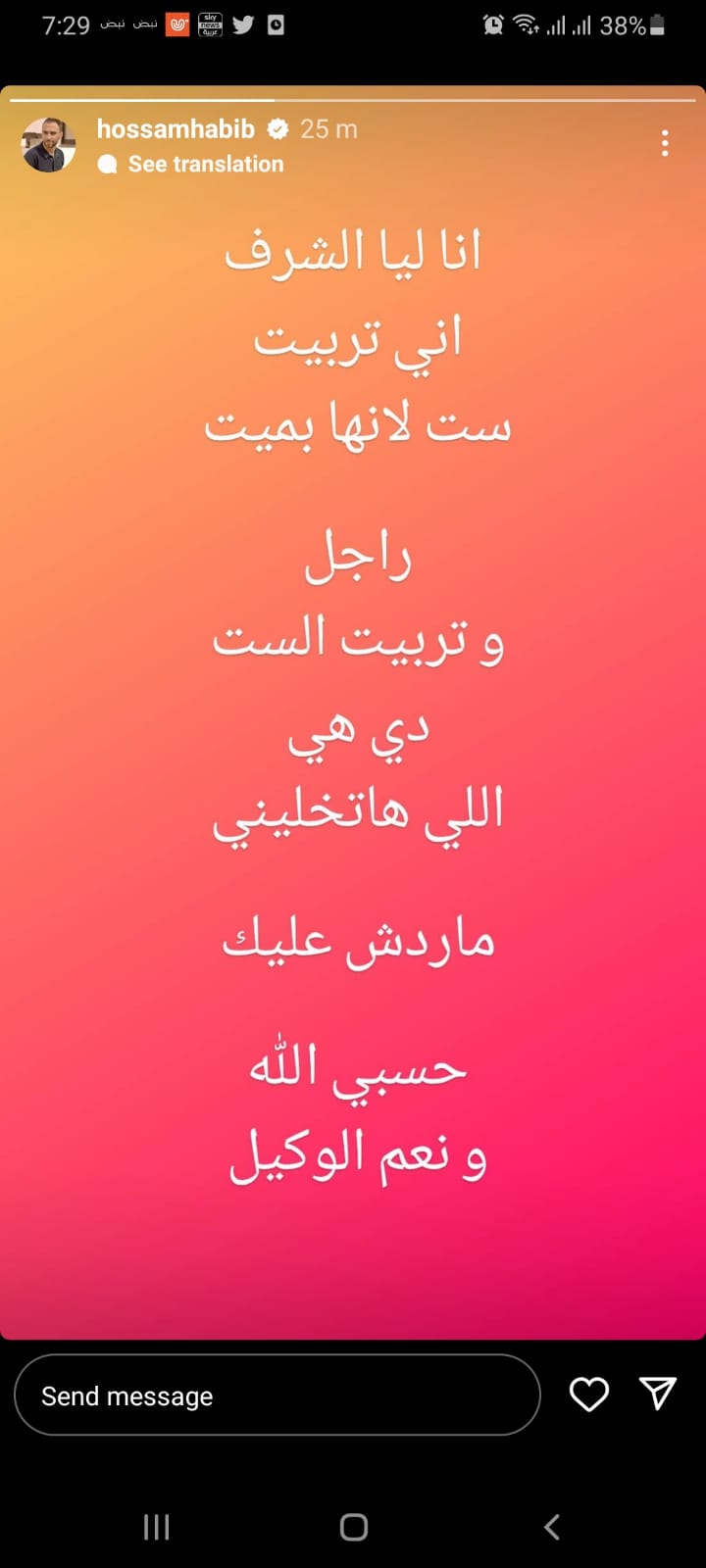
Task: Open the story overflow menu
Action: [665, 143]
